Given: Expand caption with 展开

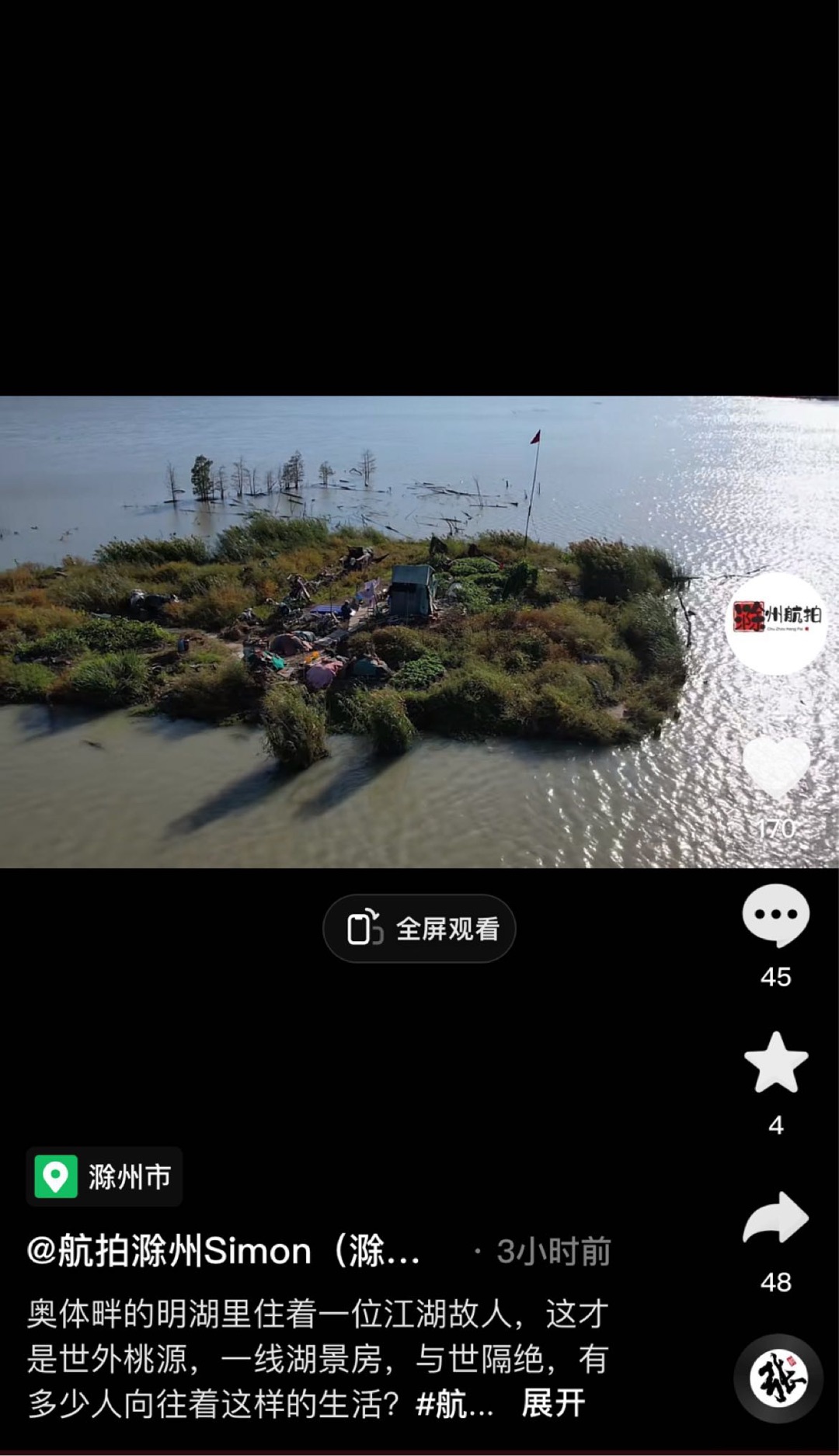Looking at the screenshot, I should coord(553,1403).
